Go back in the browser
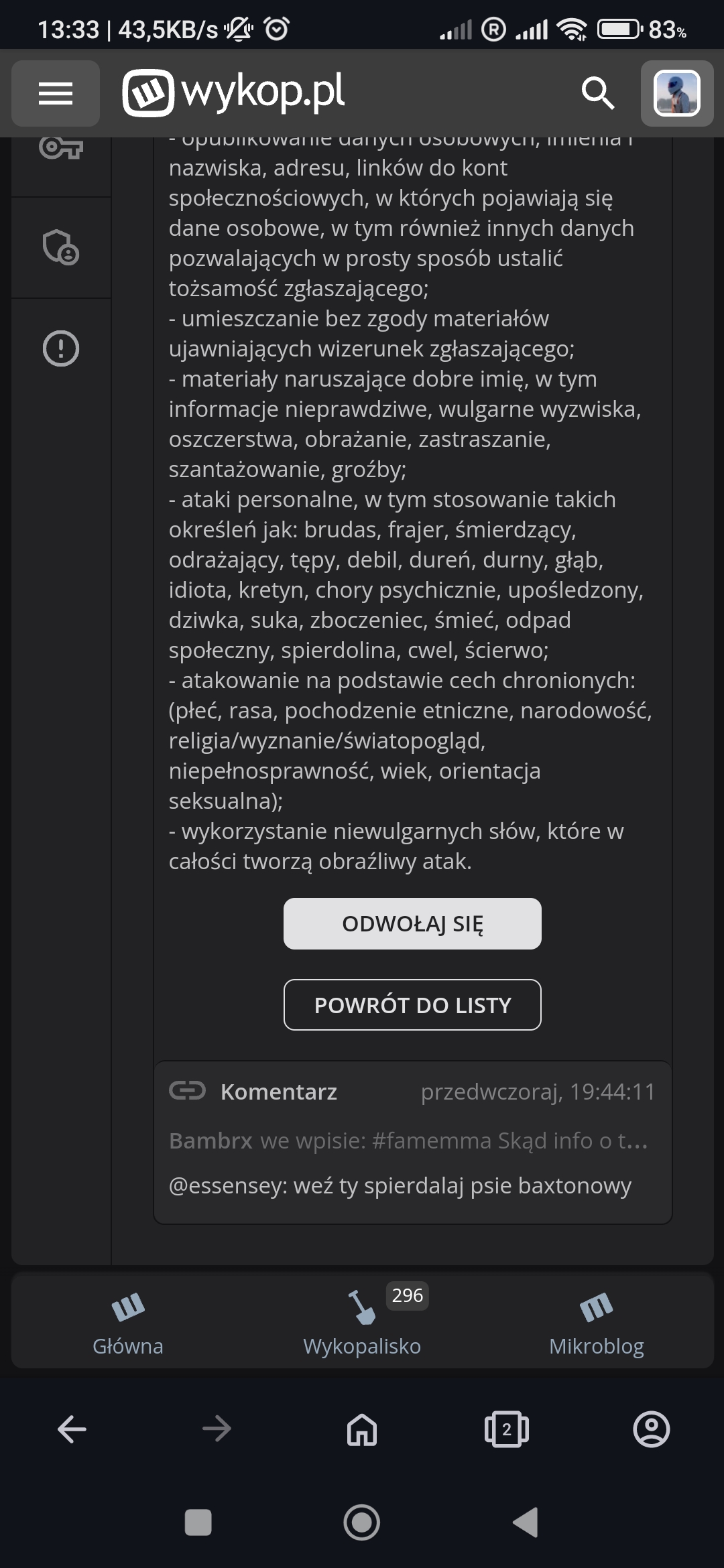724x1568 pixels. tap(72, 1429)
